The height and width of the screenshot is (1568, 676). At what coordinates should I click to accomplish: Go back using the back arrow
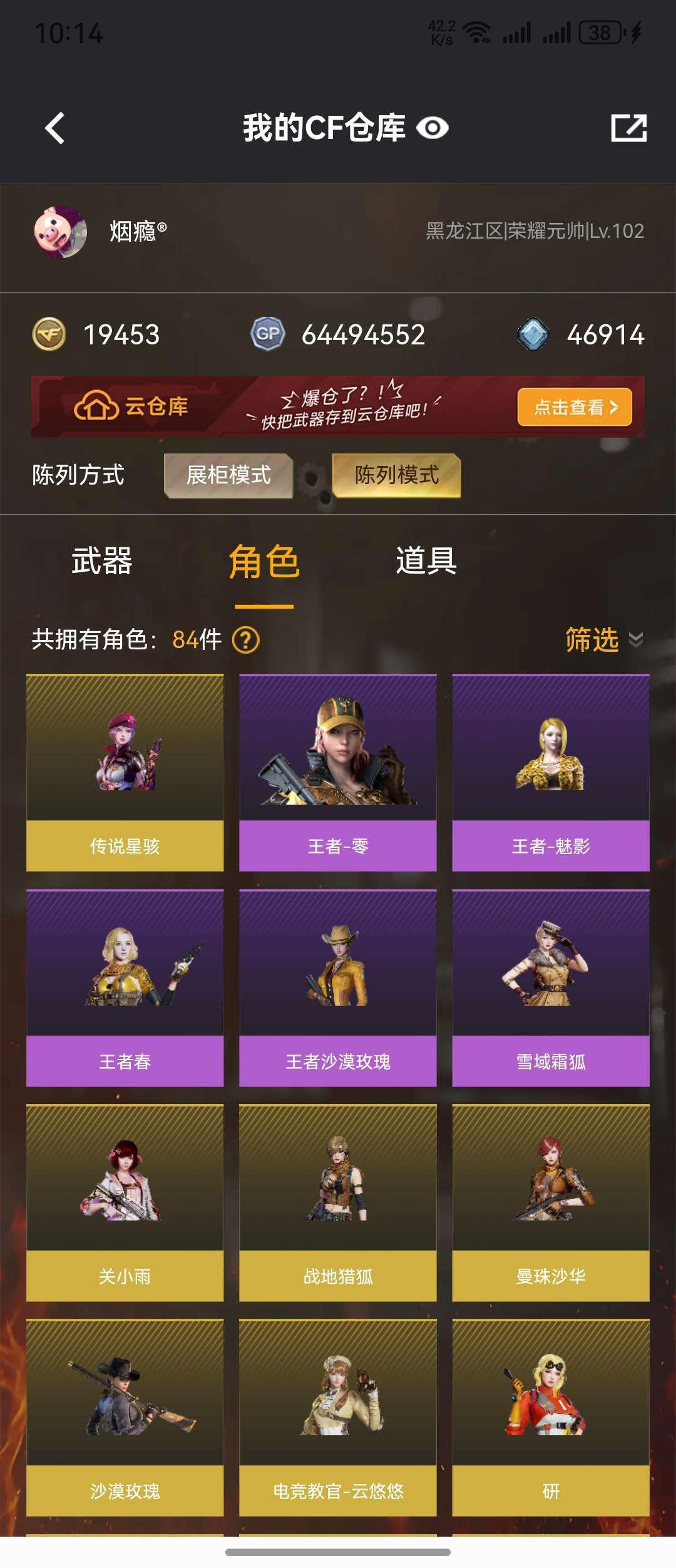[x=55, y=128]
